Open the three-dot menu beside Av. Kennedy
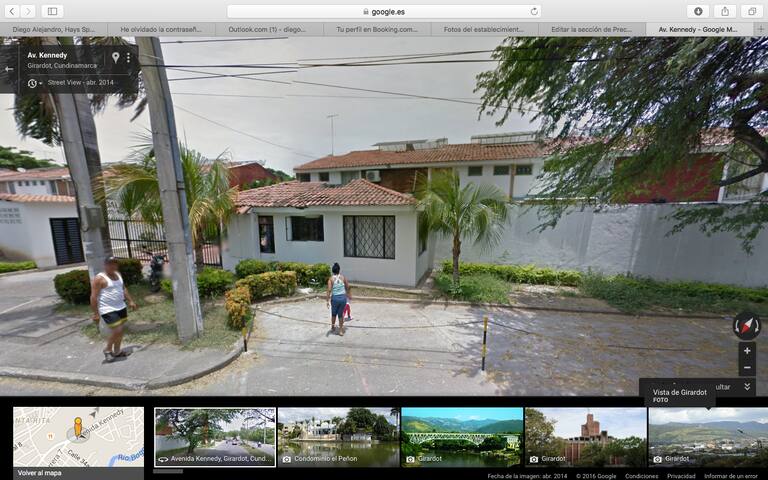 click(x=128, y=57)
